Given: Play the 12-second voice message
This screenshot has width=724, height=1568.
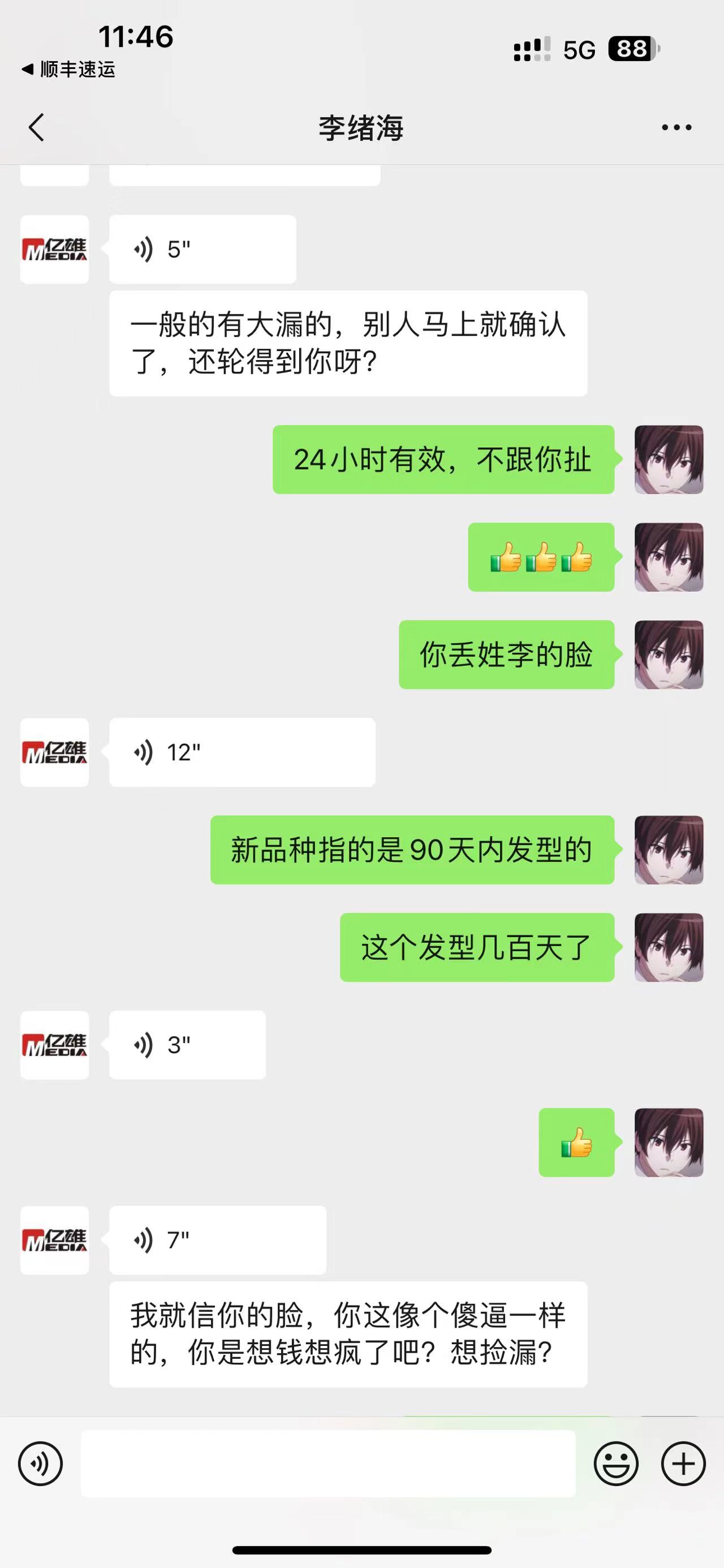Looking at the screenshot, I should [x=242, y=752].
